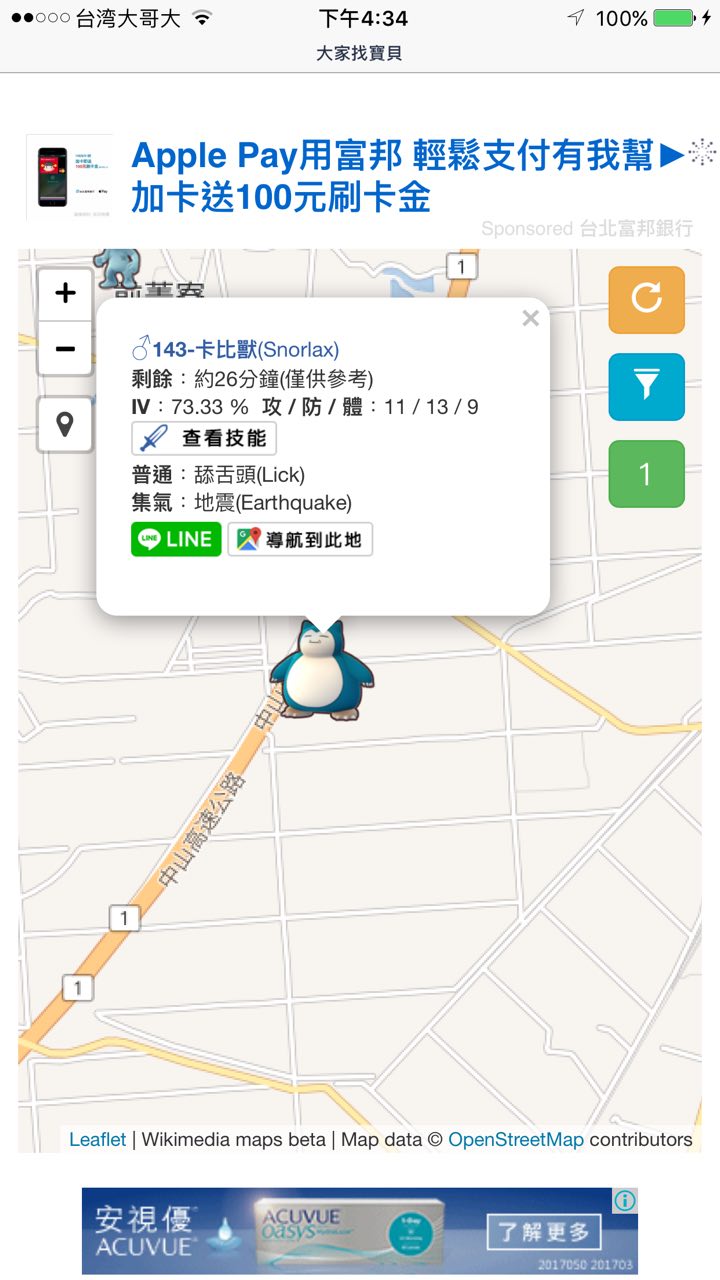Image resolution: width=720 pixels, height=1280 pixels.
Task: Locate my position on the map
Action: point(65,424)
